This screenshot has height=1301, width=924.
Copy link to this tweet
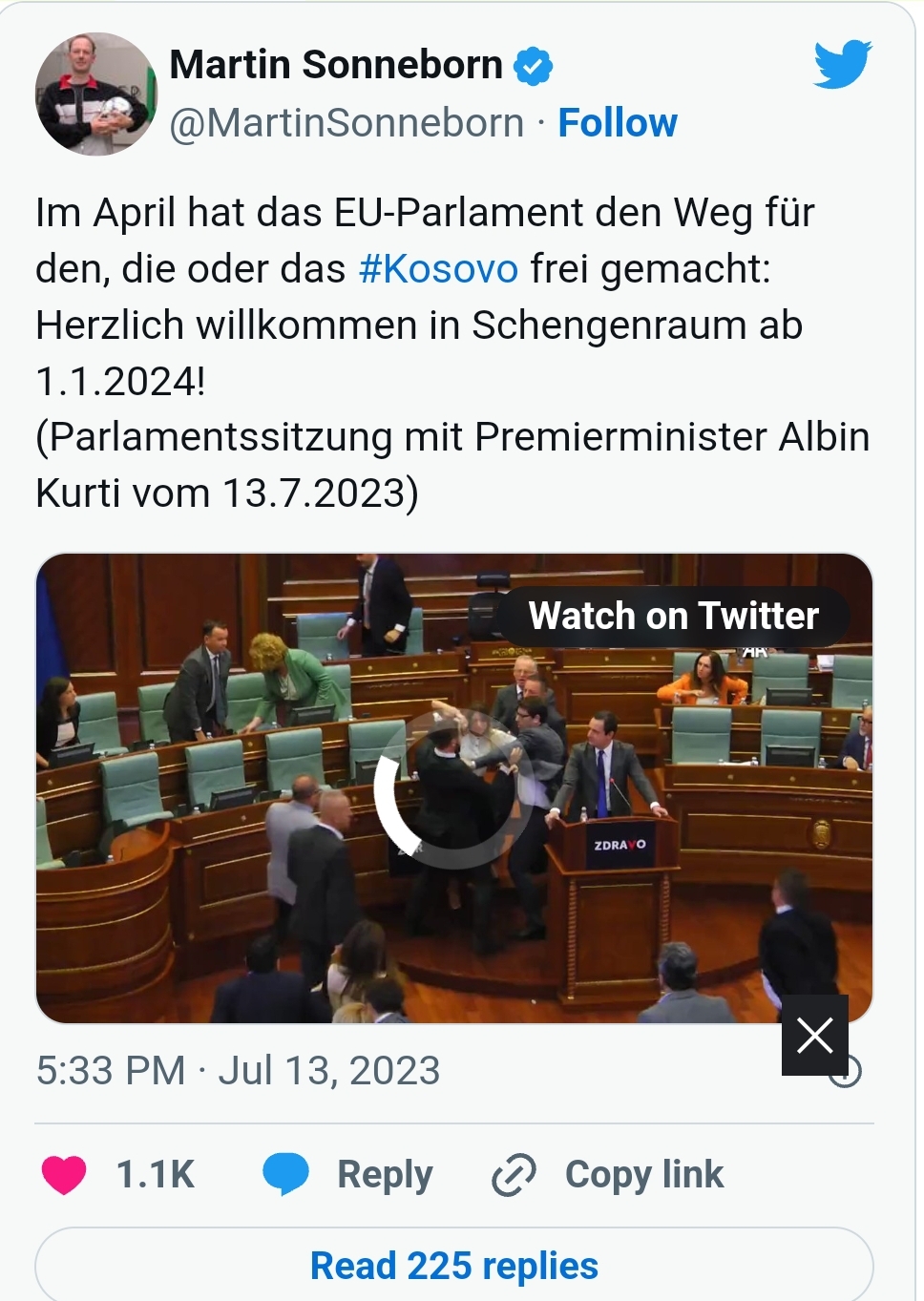tap(608, 1174)
